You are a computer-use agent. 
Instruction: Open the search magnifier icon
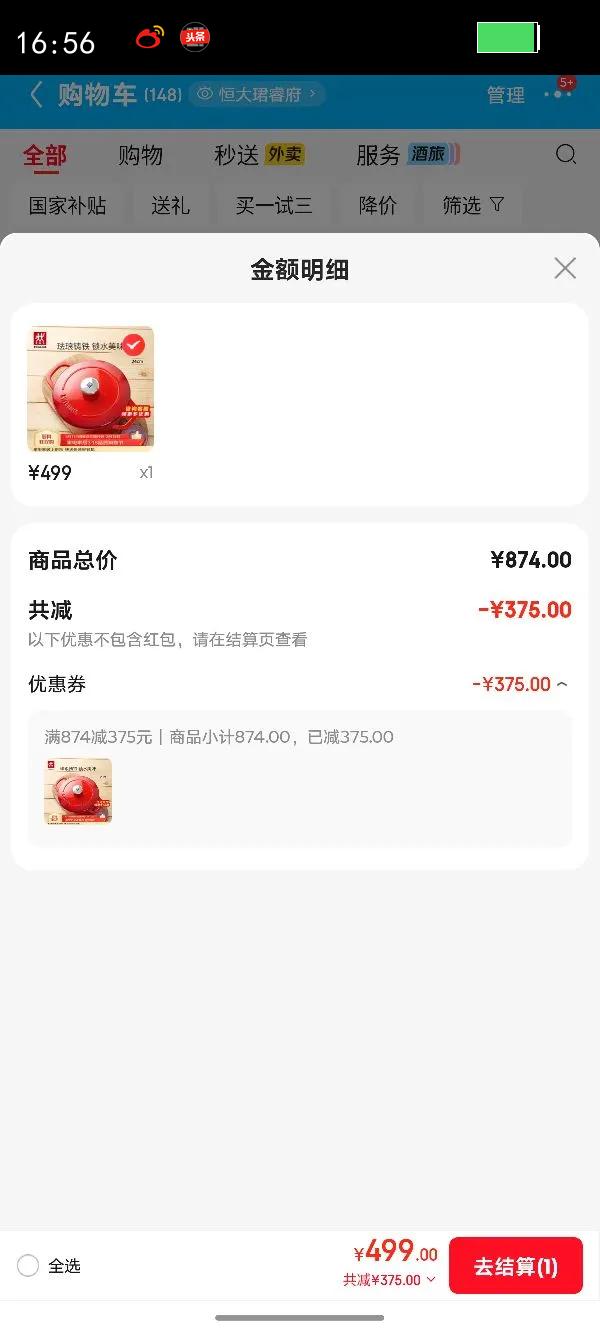pyautogui.click(x=566, y=154)
